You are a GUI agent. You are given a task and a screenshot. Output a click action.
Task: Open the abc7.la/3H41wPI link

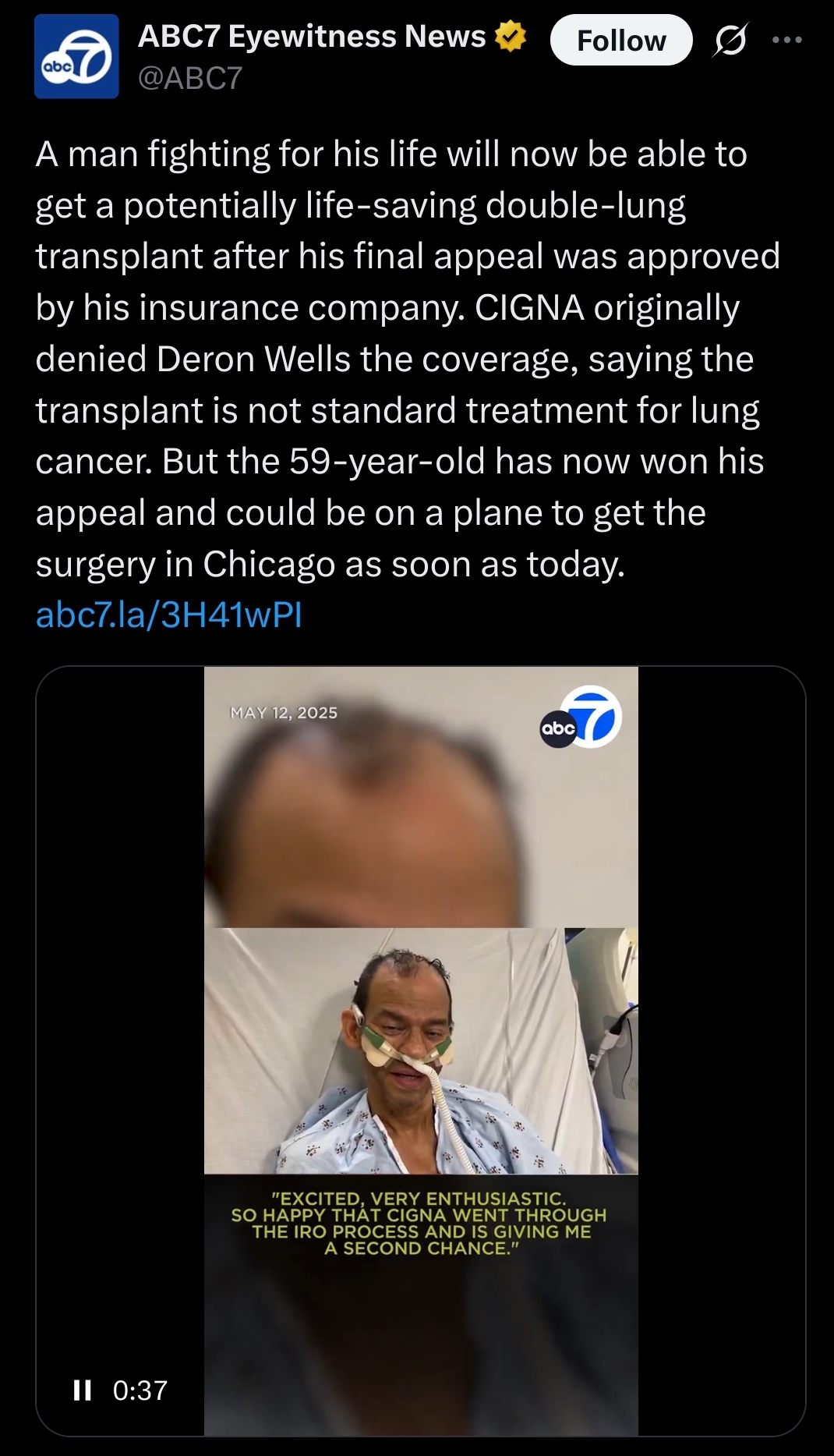pos(168,615)
